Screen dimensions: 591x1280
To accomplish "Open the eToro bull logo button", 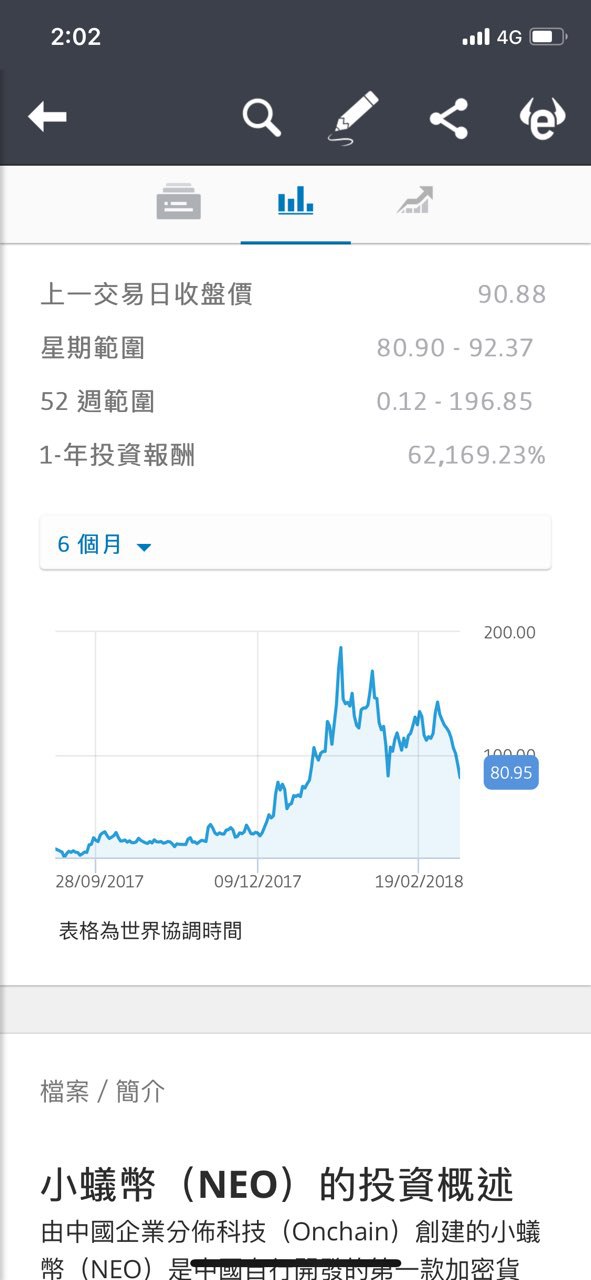I will coord(543,119).
